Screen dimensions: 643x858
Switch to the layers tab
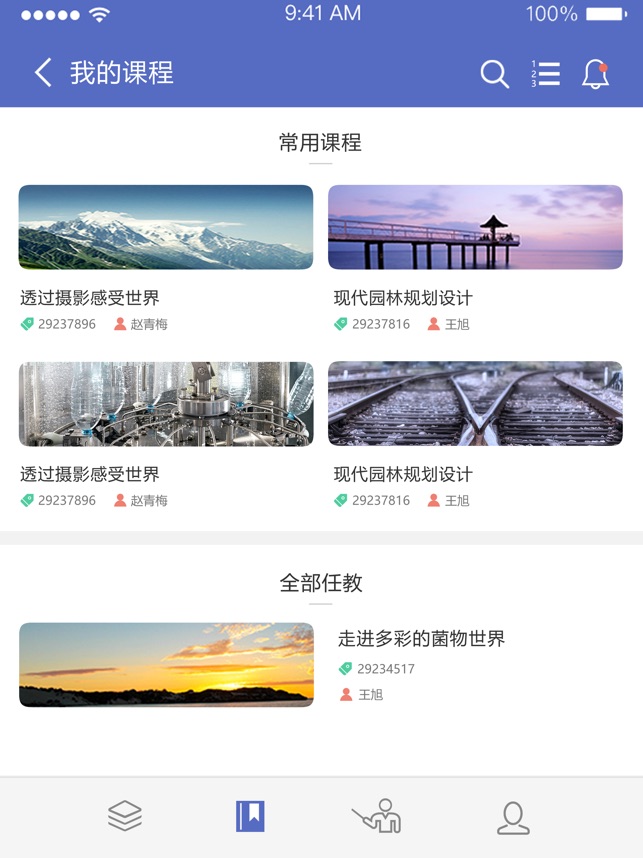pyautogui.click(x=125, y=816)
